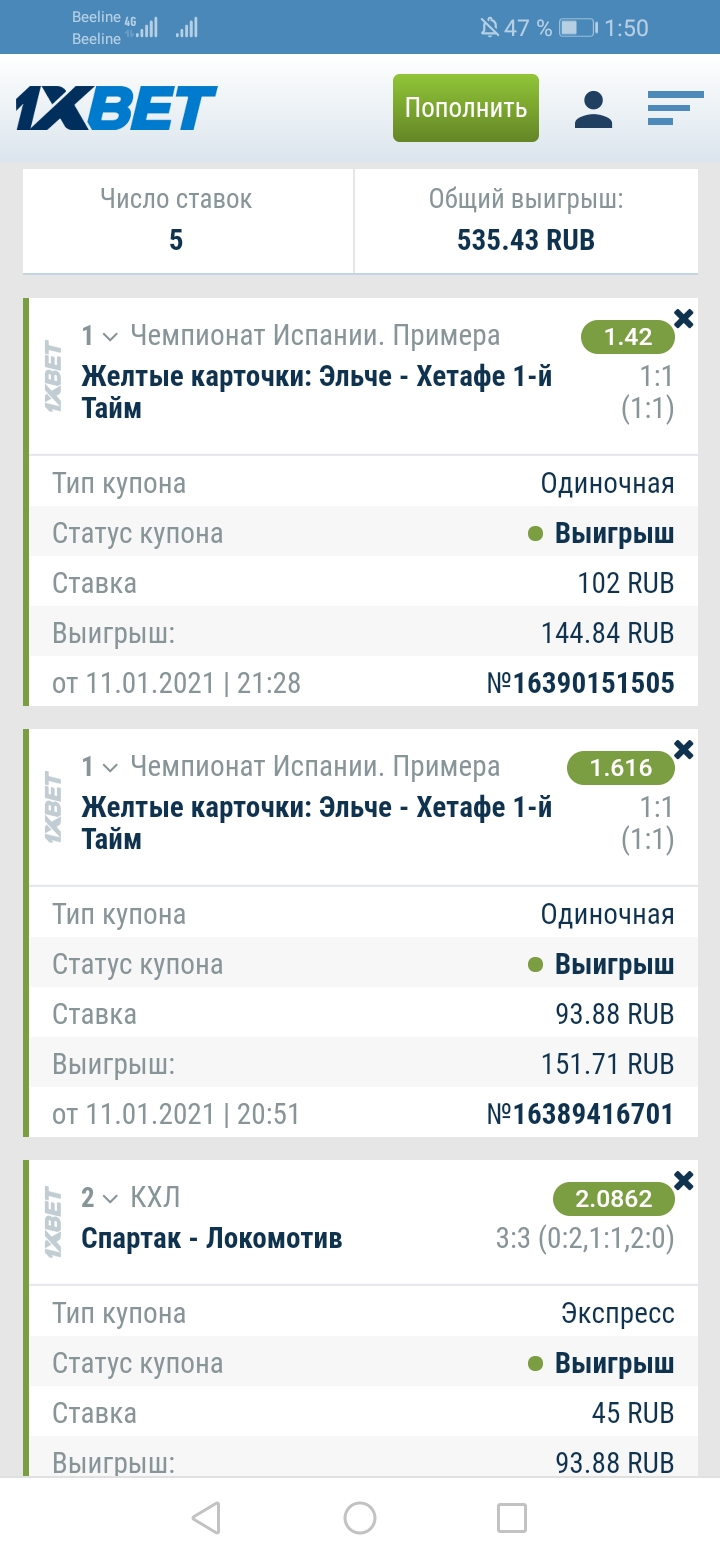720x1560 pixels.
Task: Remove the coupon №16390151505
Action: [684, 319]
